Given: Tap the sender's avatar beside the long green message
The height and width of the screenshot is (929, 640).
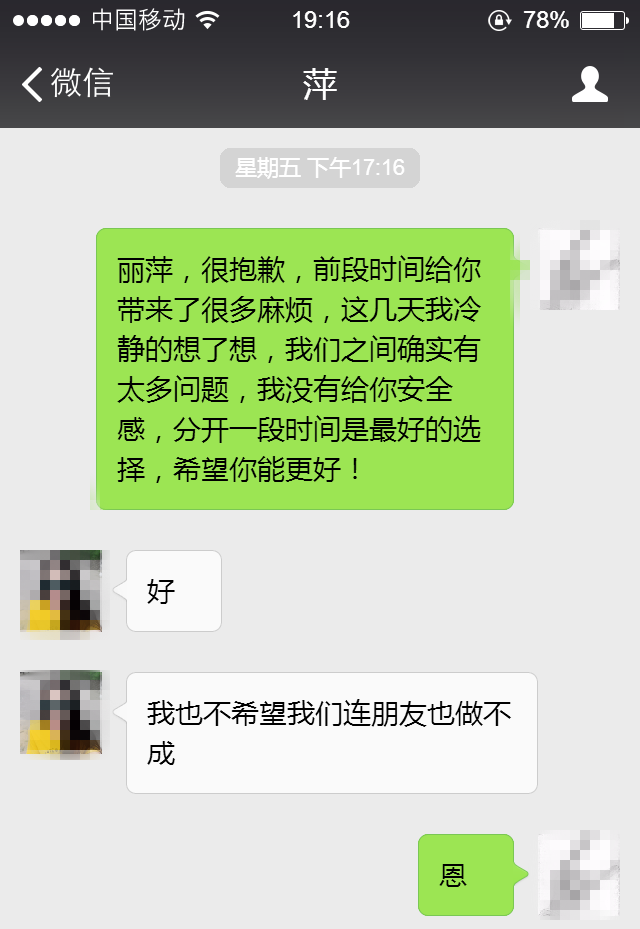Looking at the screenshot, I should tap(578, 269).
